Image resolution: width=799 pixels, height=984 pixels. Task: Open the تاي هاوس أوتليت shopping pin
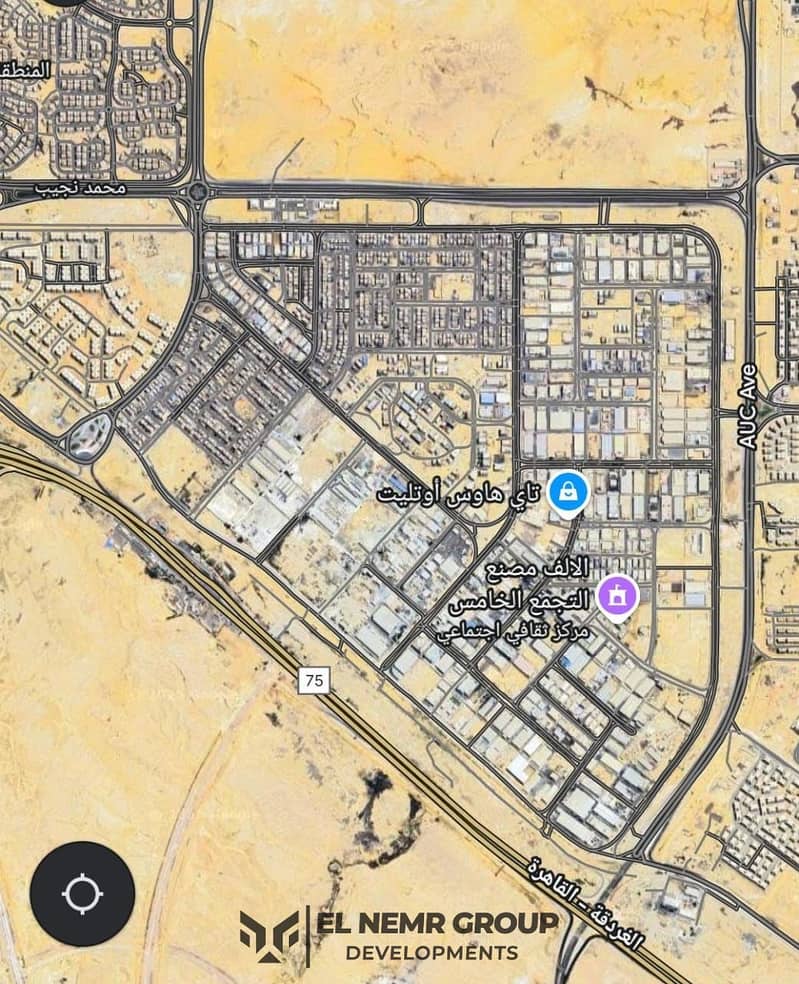568,491
